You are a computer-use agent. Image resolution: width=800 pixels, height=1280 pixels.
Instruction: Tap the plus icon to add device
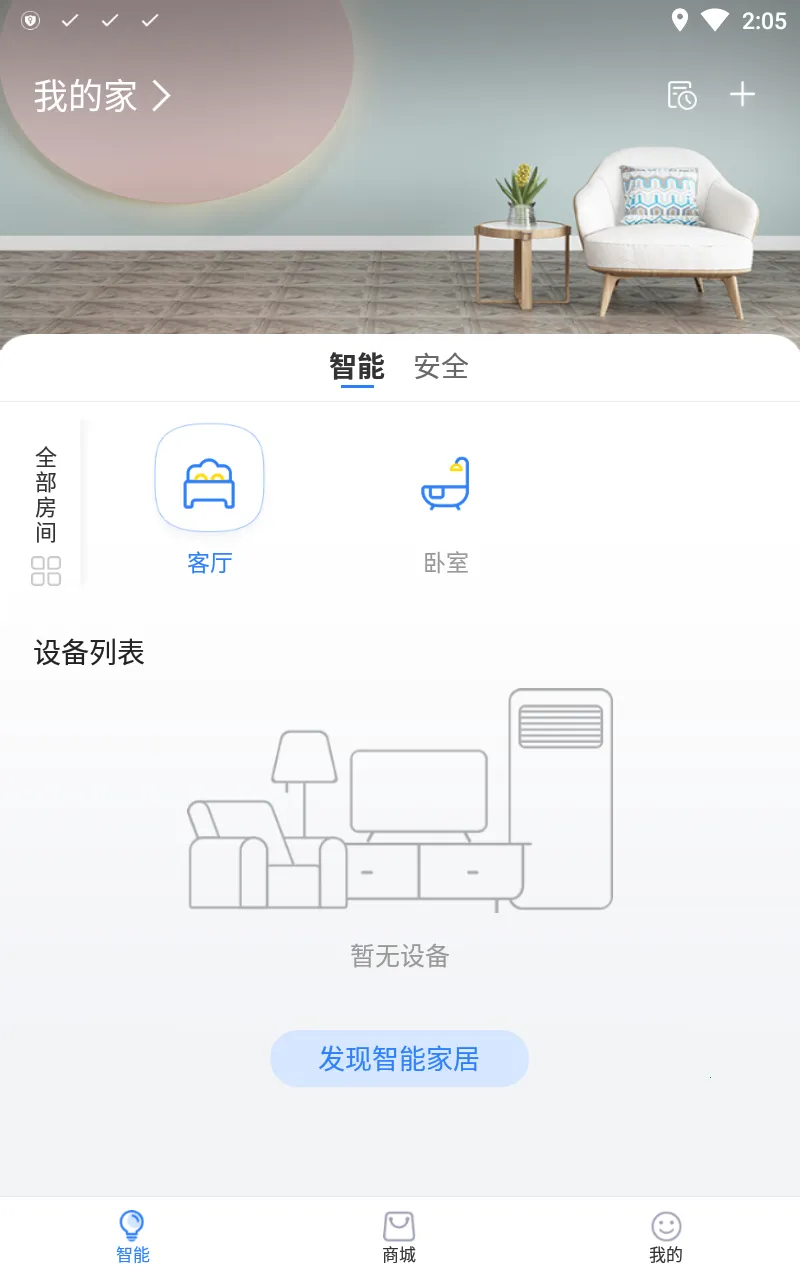pos(742,95)
